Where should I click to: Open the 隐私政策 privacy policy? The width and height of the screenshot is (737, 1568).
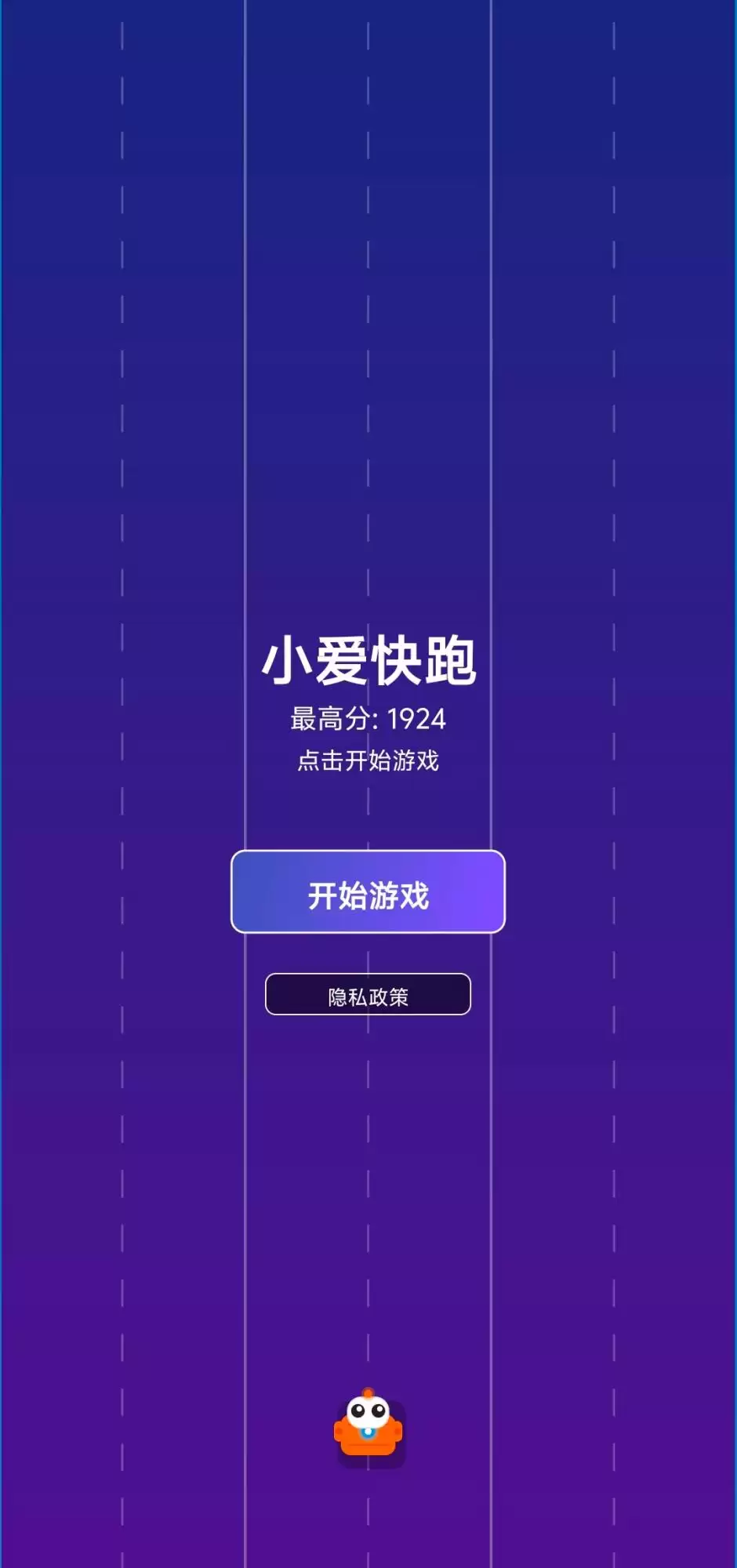[x=368, y=995]
